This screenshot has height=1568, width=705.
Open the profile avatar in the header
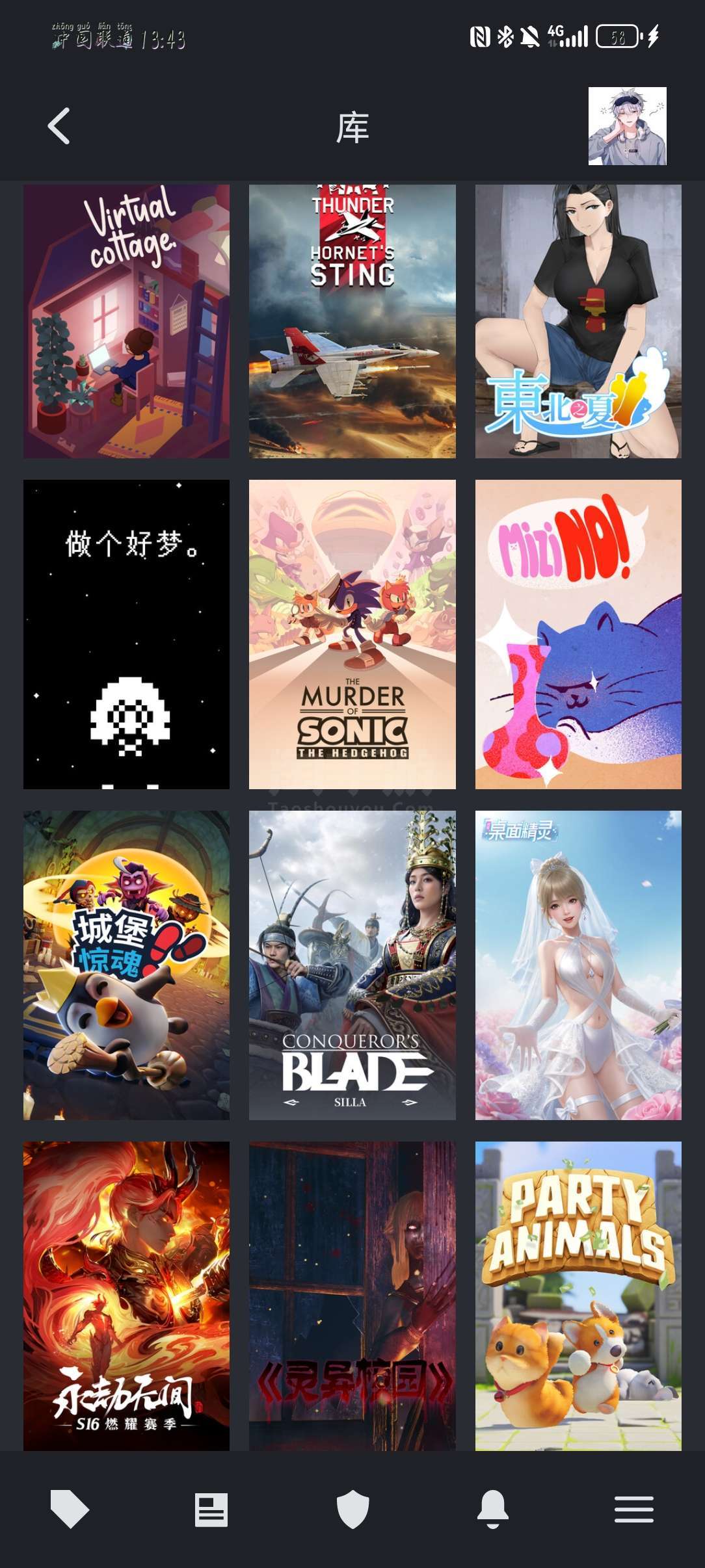point(628,126)
